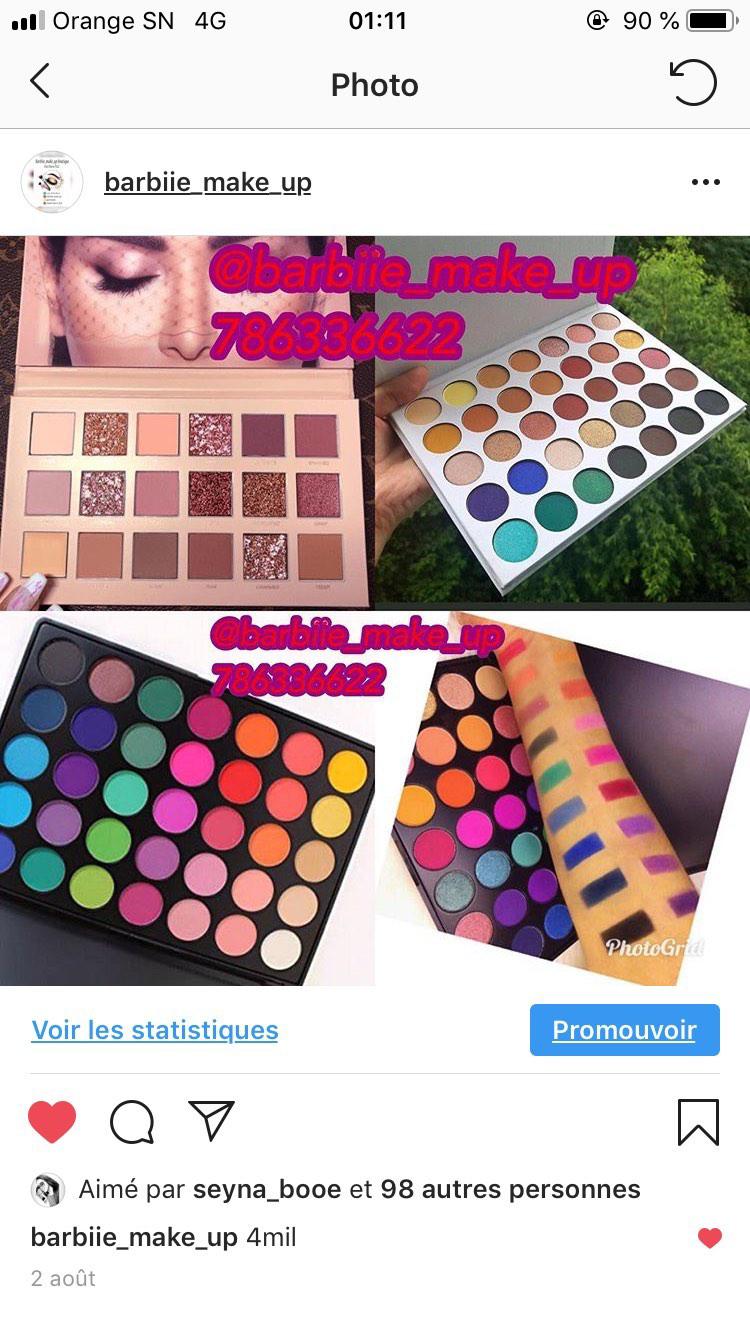The image size is (750, 1334).
Task: Open barbiie_make_up profile picture
Action: tap(52, 183)
